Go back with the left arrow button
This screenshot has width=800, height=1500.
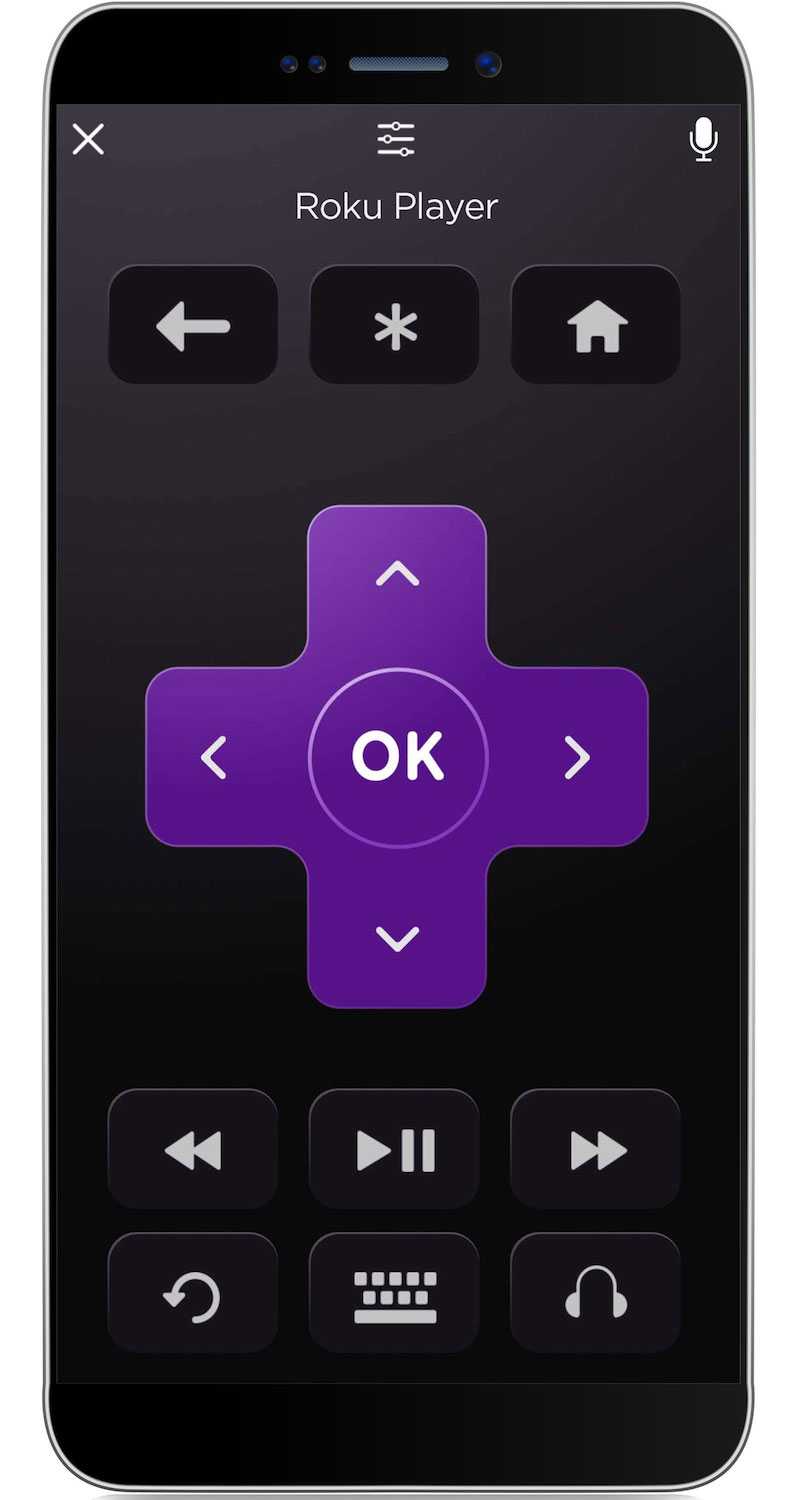[x=193, y=325]
